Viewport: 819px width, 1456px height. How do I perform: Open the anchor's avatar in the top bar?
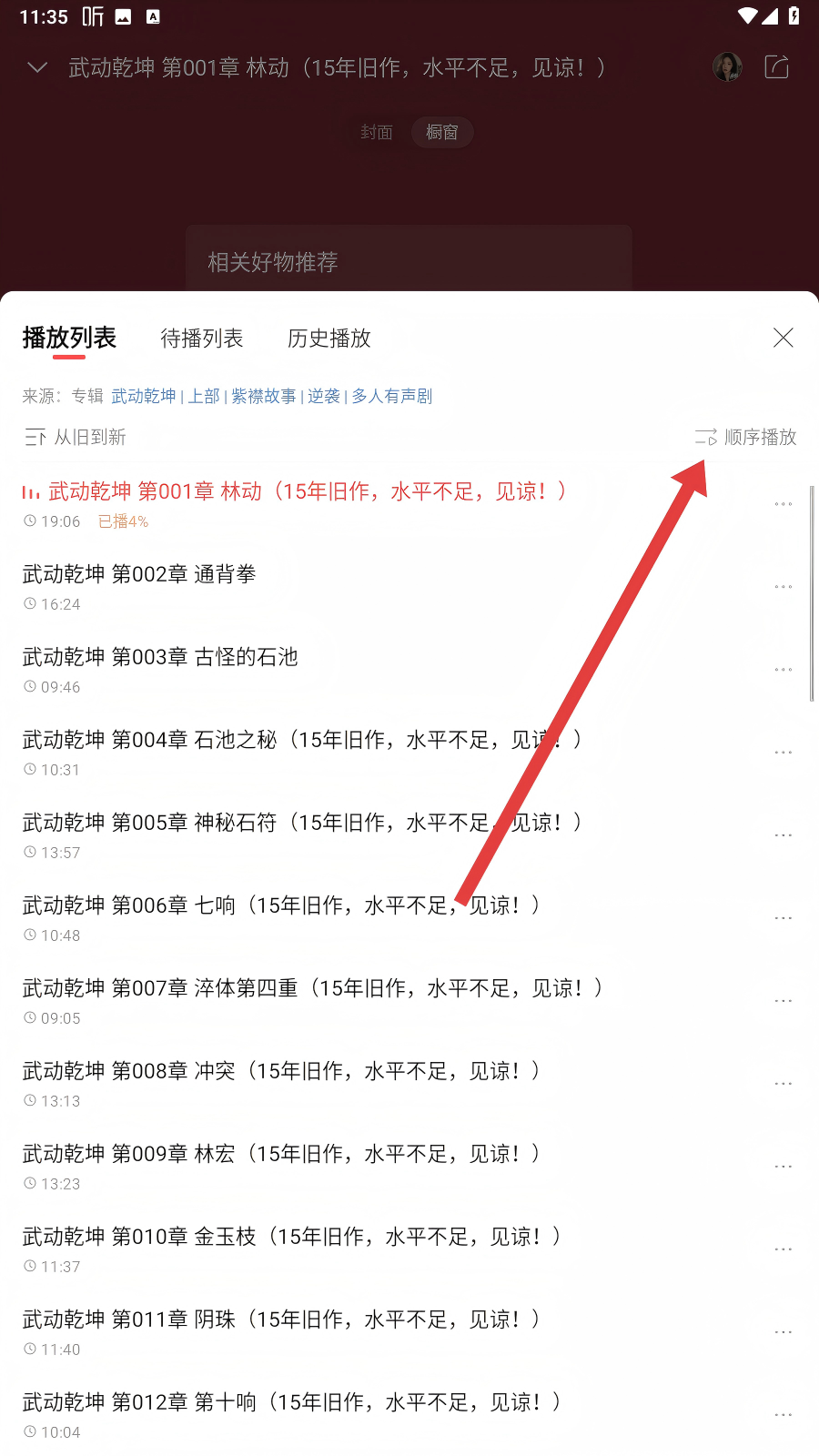coord(727,67)
